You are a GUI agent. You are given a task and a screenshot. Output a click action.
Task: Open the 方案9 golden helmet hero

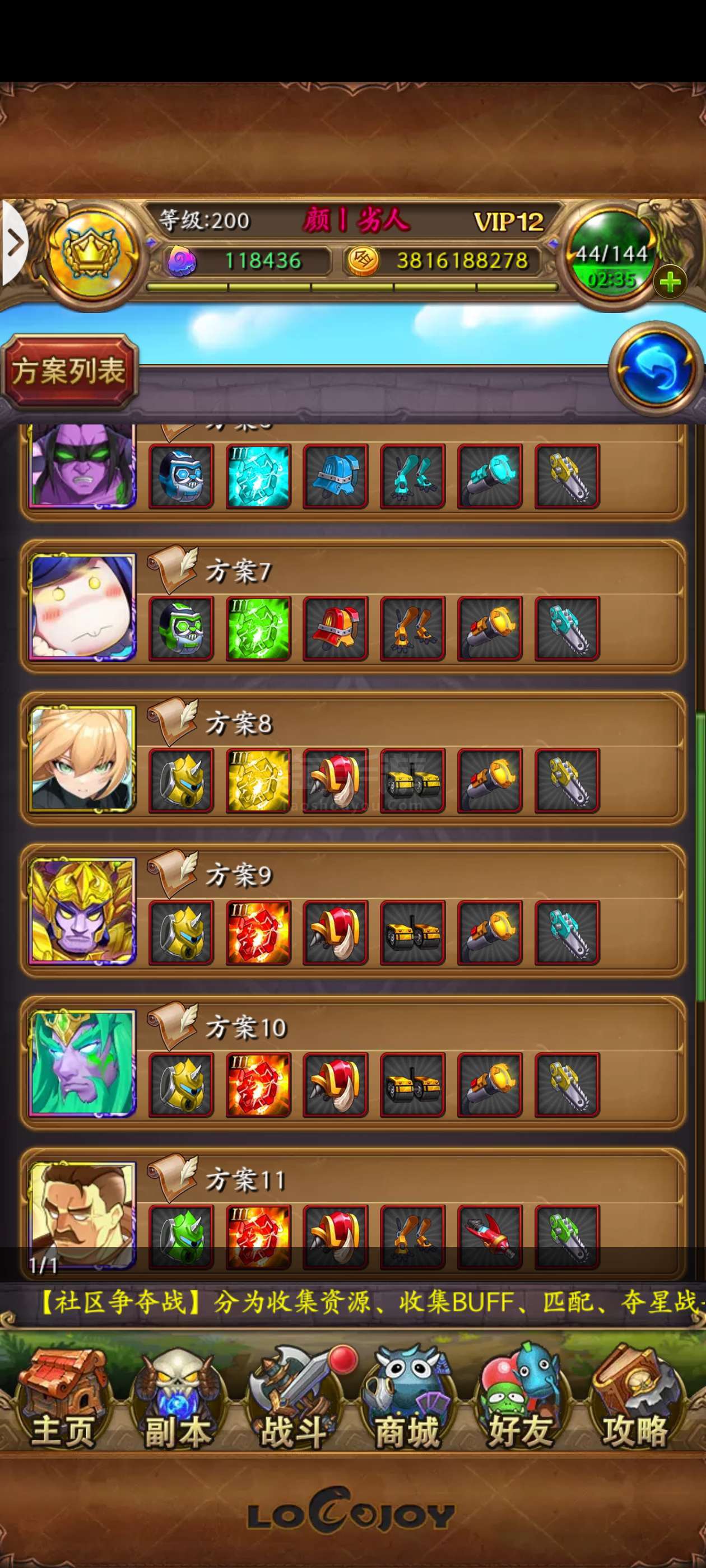83,911
